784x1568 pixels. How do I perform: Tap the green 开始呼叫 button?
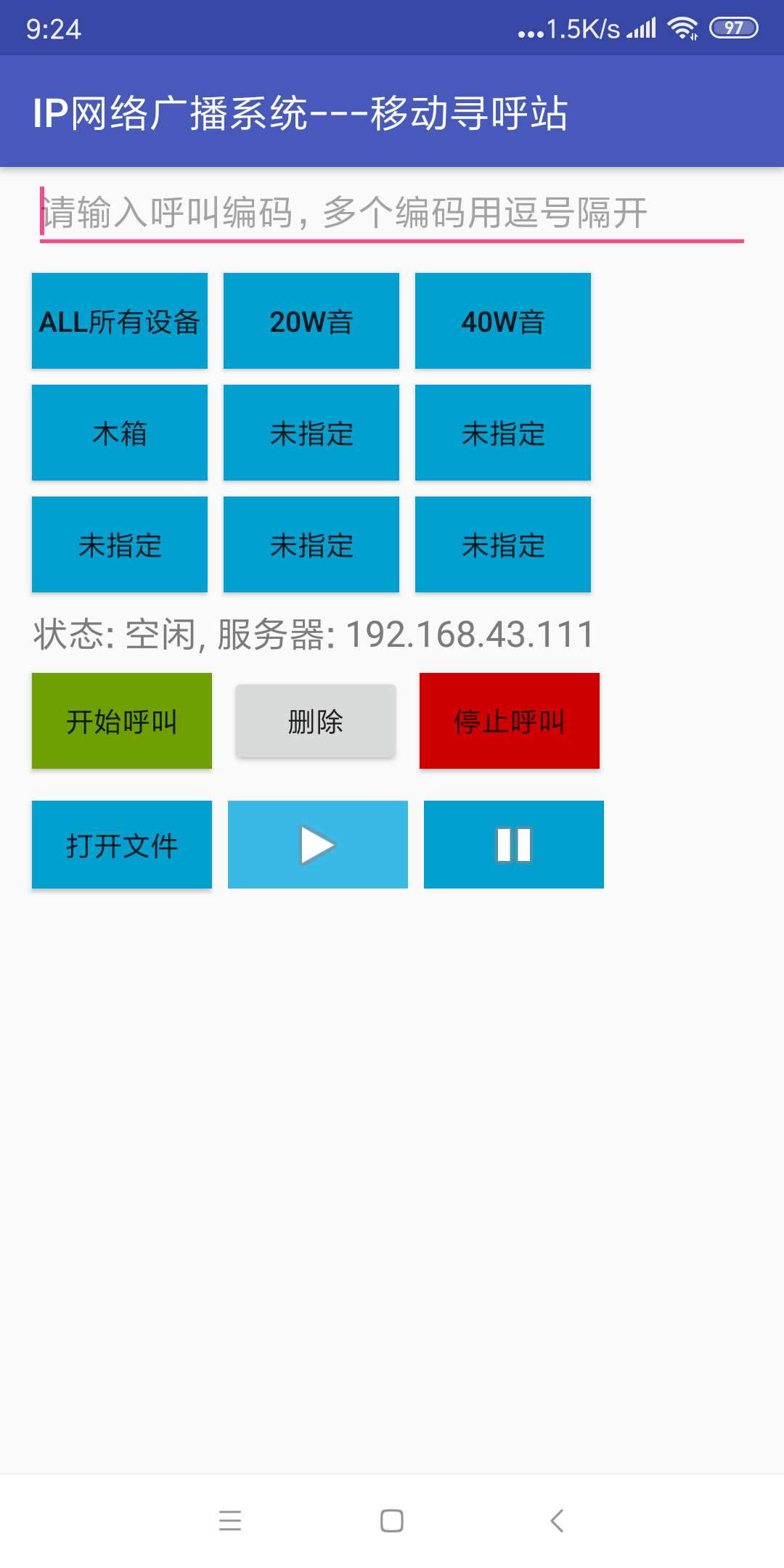coord(122,721)
